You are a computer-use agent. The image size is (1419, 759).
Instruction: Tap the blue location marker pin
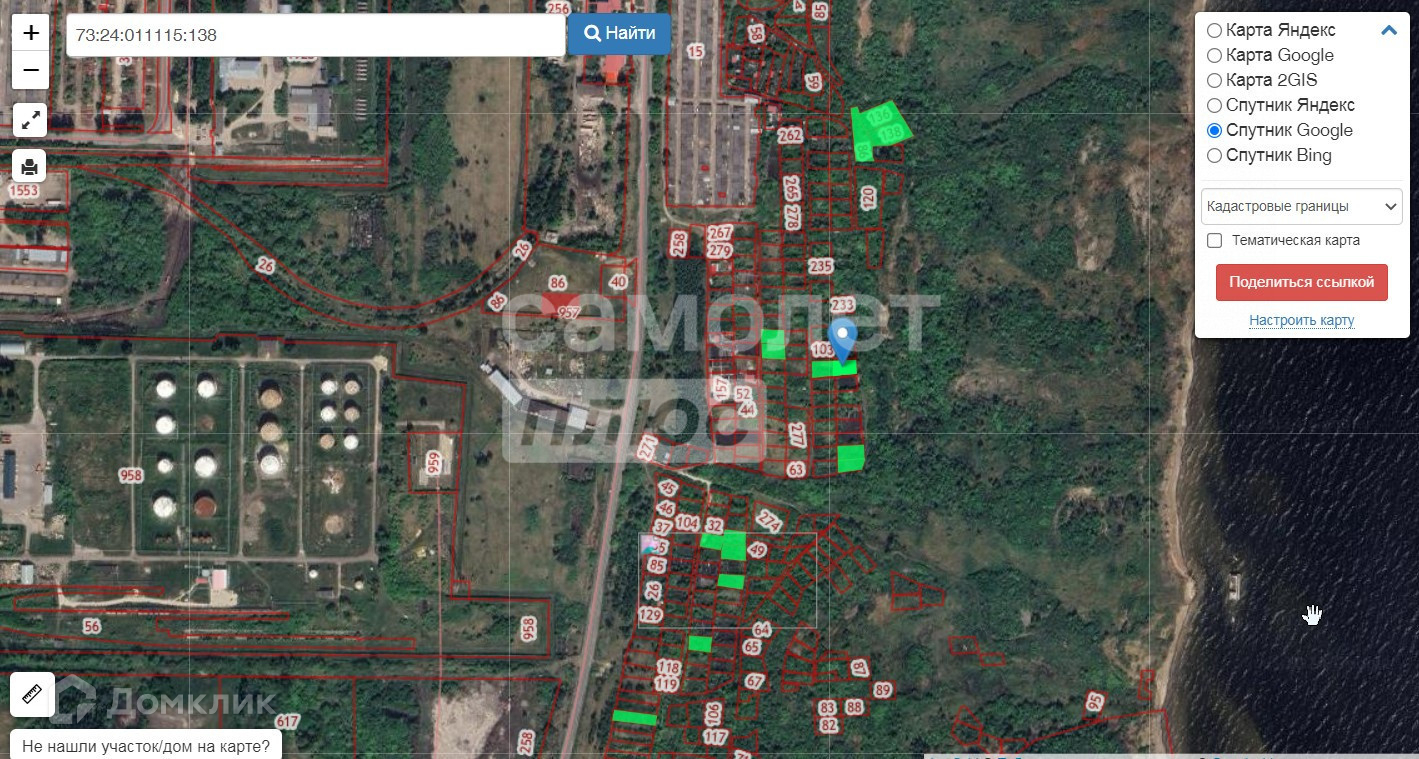point(843,339)
